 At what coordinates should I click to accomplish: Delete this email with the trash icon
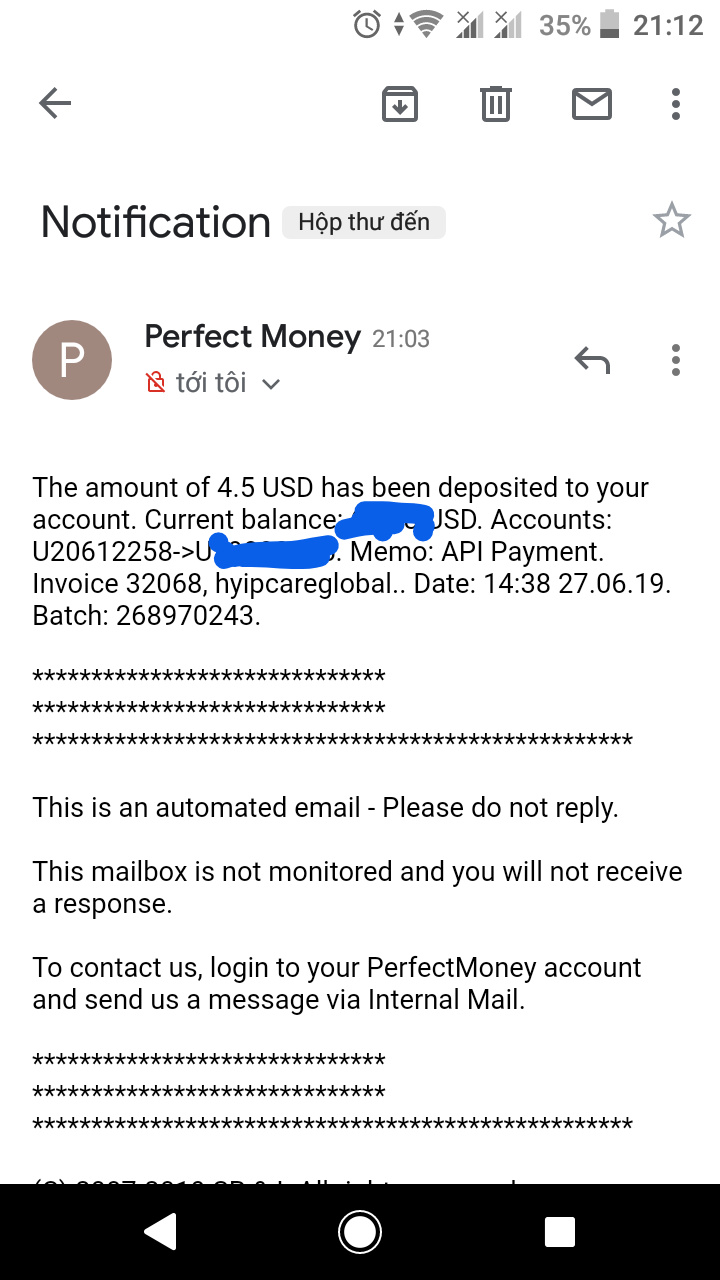496,103
